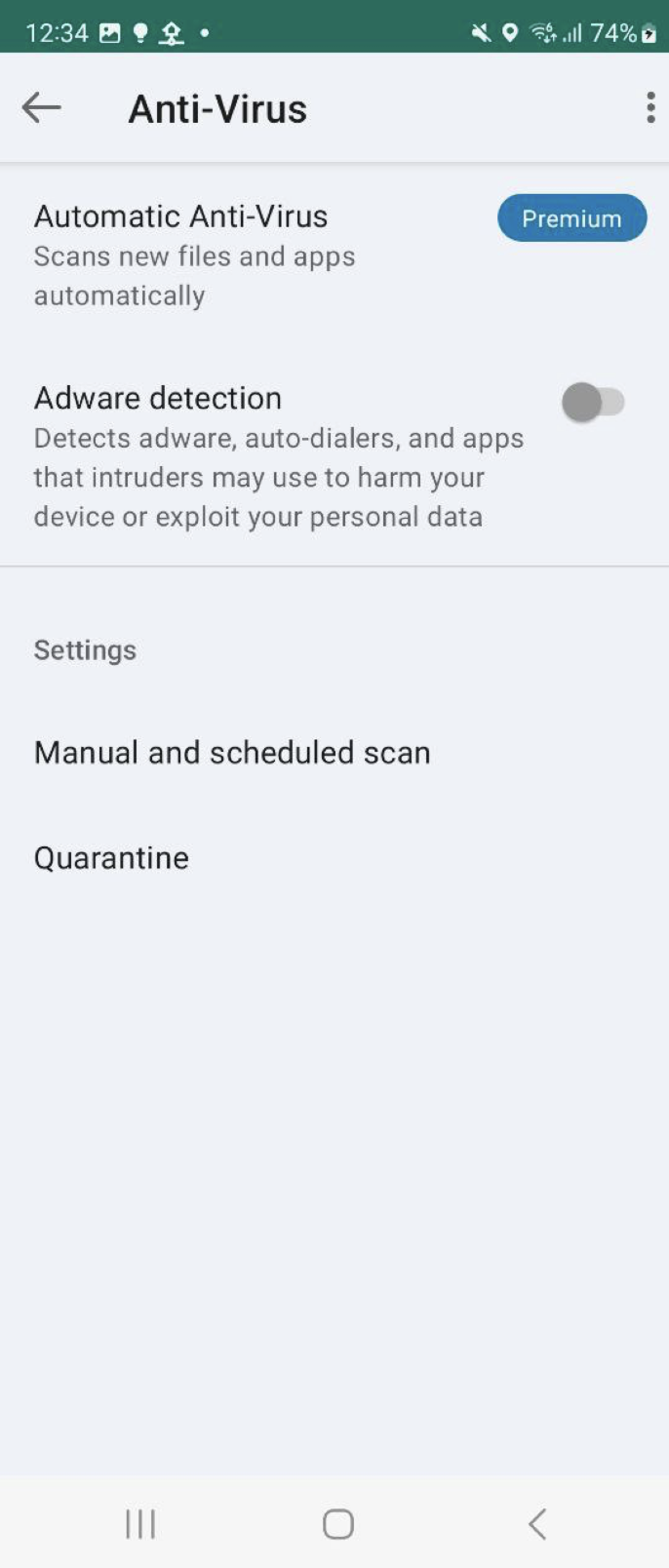Tap the Premium button for Automatic Anti-Virus
669x1568 pixels.
tap(571, 218)
